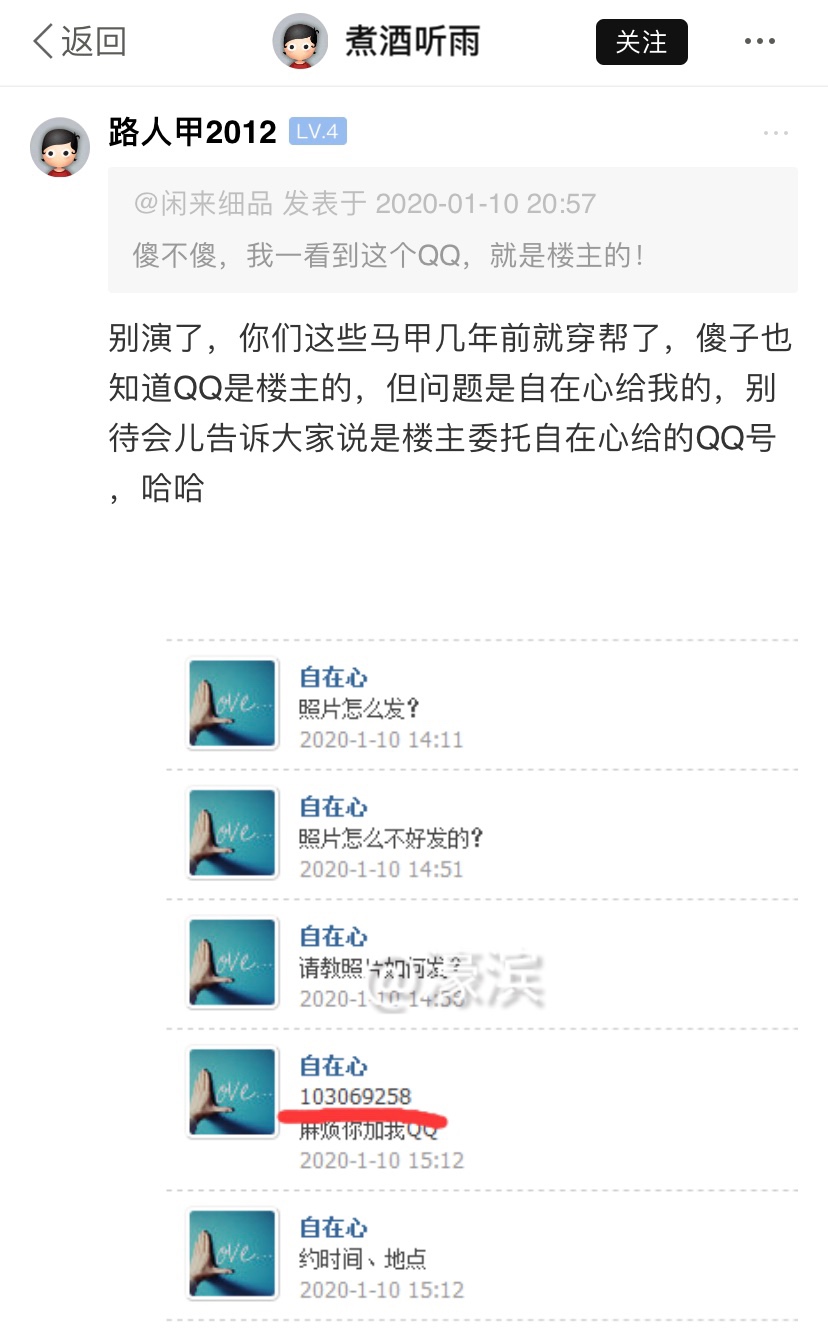Open the post options dots beside 路人甲2012
Screen dimensions: 828x1344
click(x=775, y=133)
